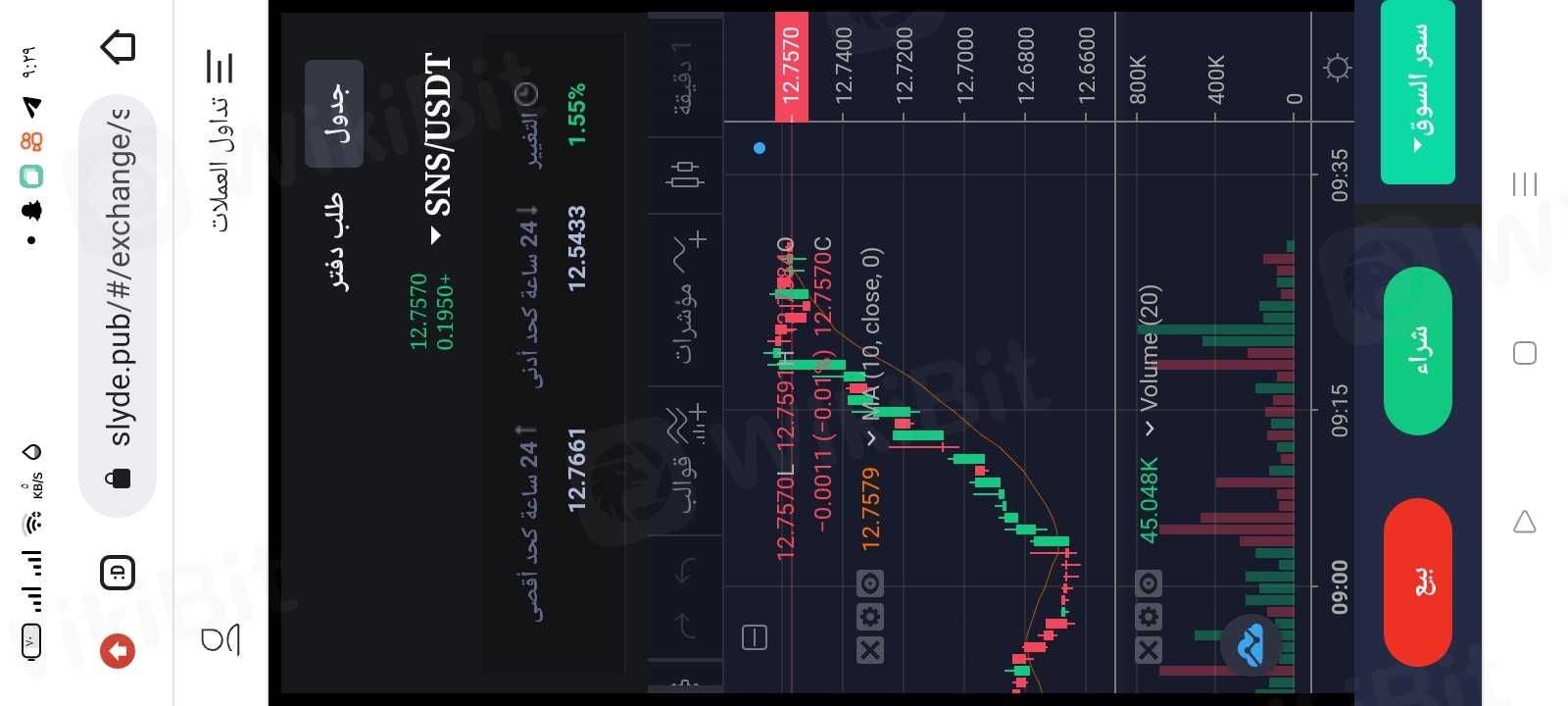1568x706 pixels.
Task: Change the 1 دقيقة chart interval
Action: [x=684, y=76]
